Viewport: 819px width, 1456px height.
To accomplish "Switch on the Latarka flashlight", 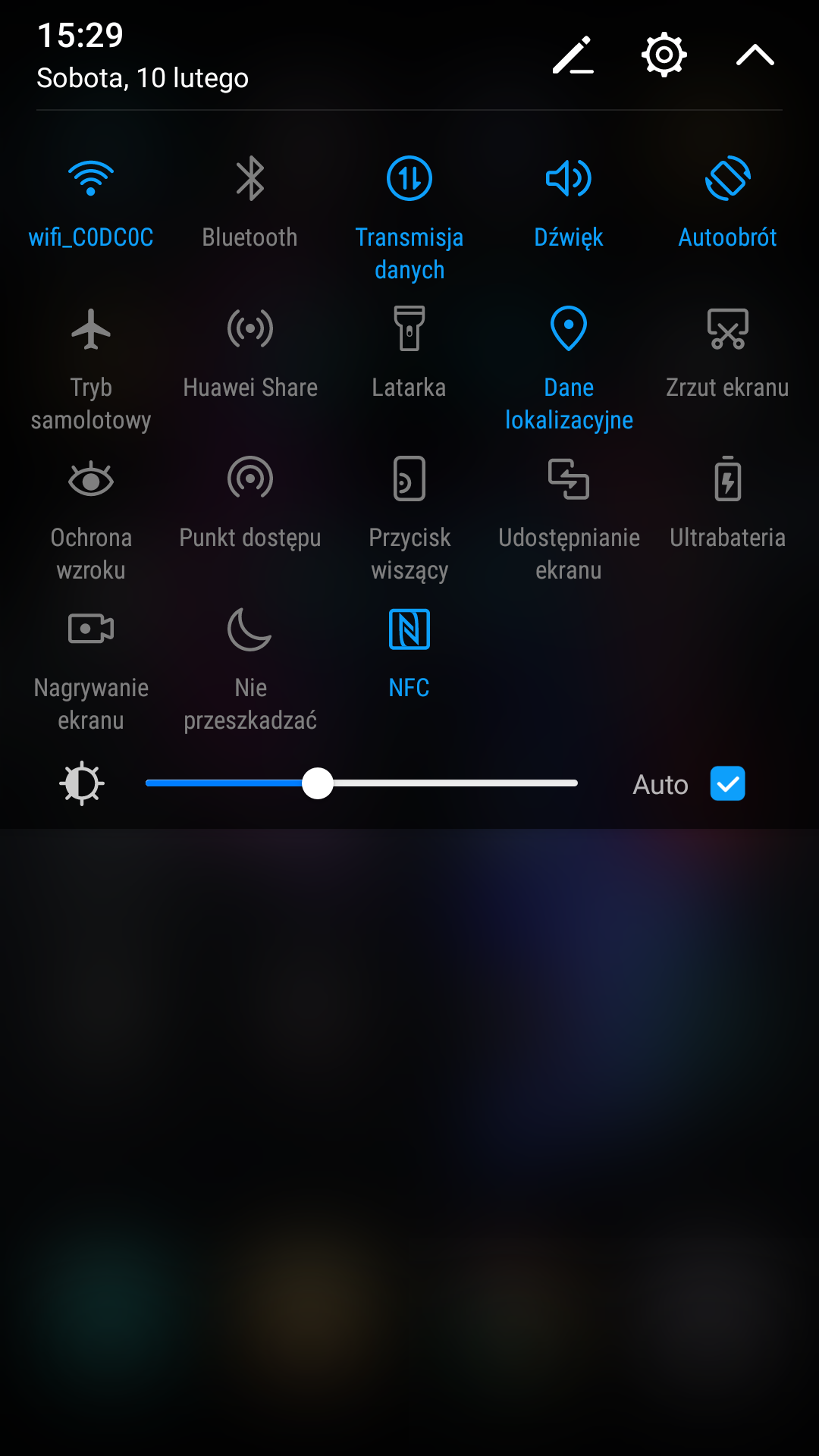I will (x=409, y=329).
